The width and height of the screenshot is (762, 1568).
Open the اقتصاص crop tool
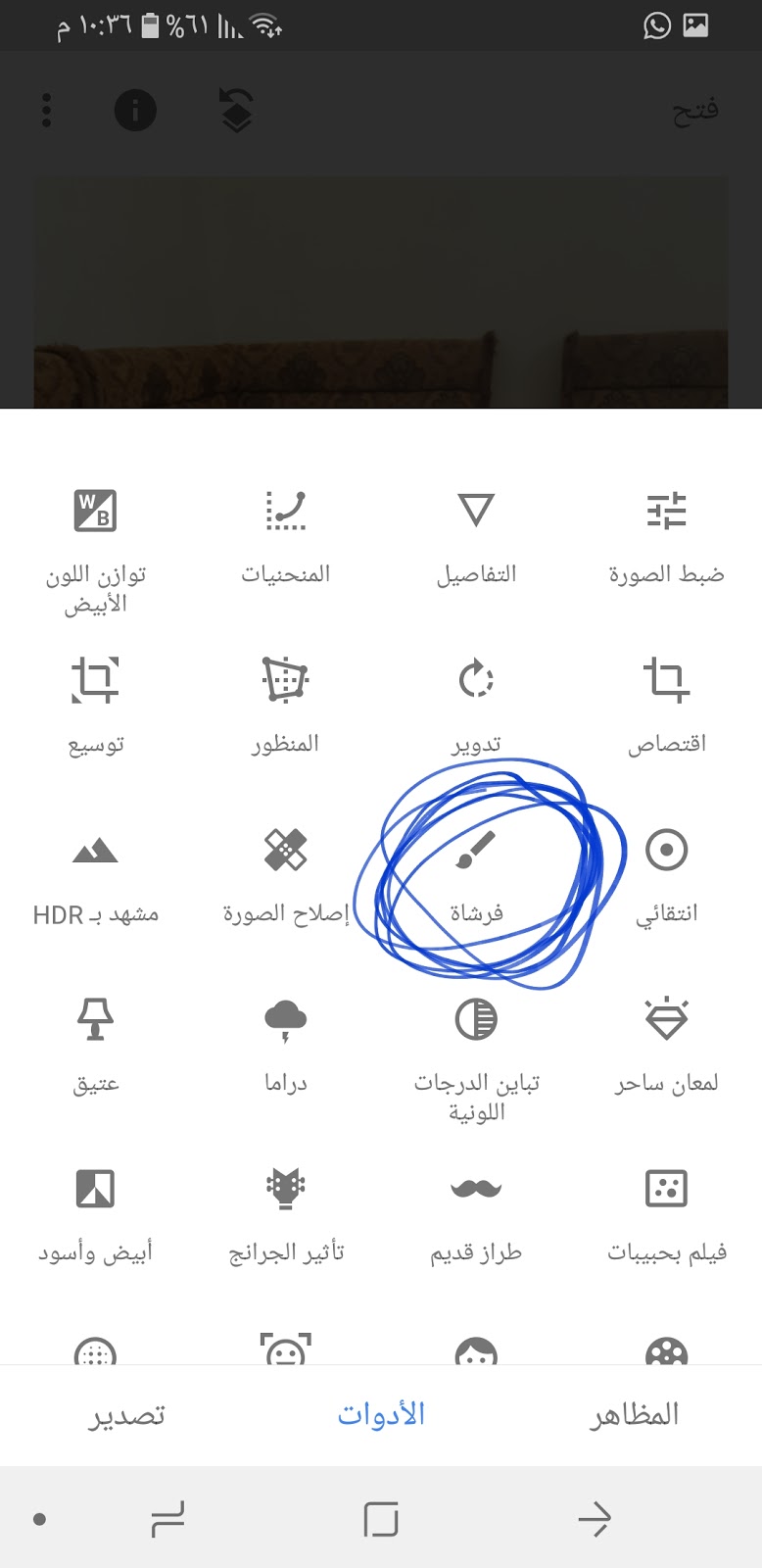click(x=666, y=704)
